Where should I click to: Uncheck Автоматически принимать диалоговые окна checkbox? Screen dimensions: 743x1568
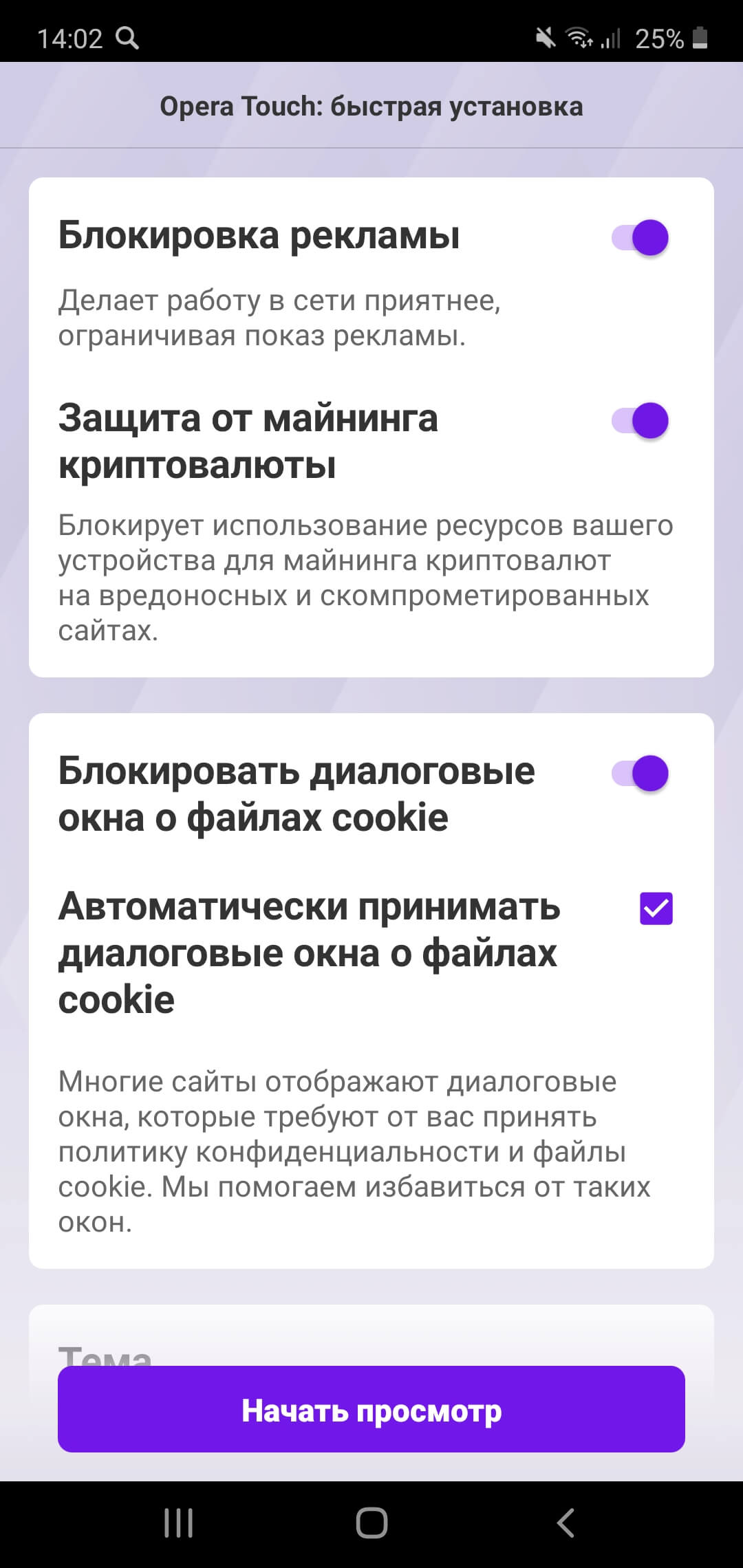656,908
